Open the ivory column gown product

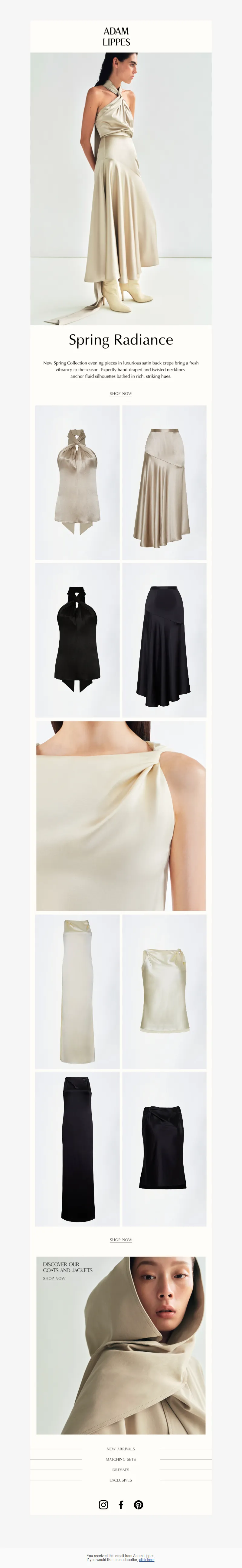click(x=77, y=992)
